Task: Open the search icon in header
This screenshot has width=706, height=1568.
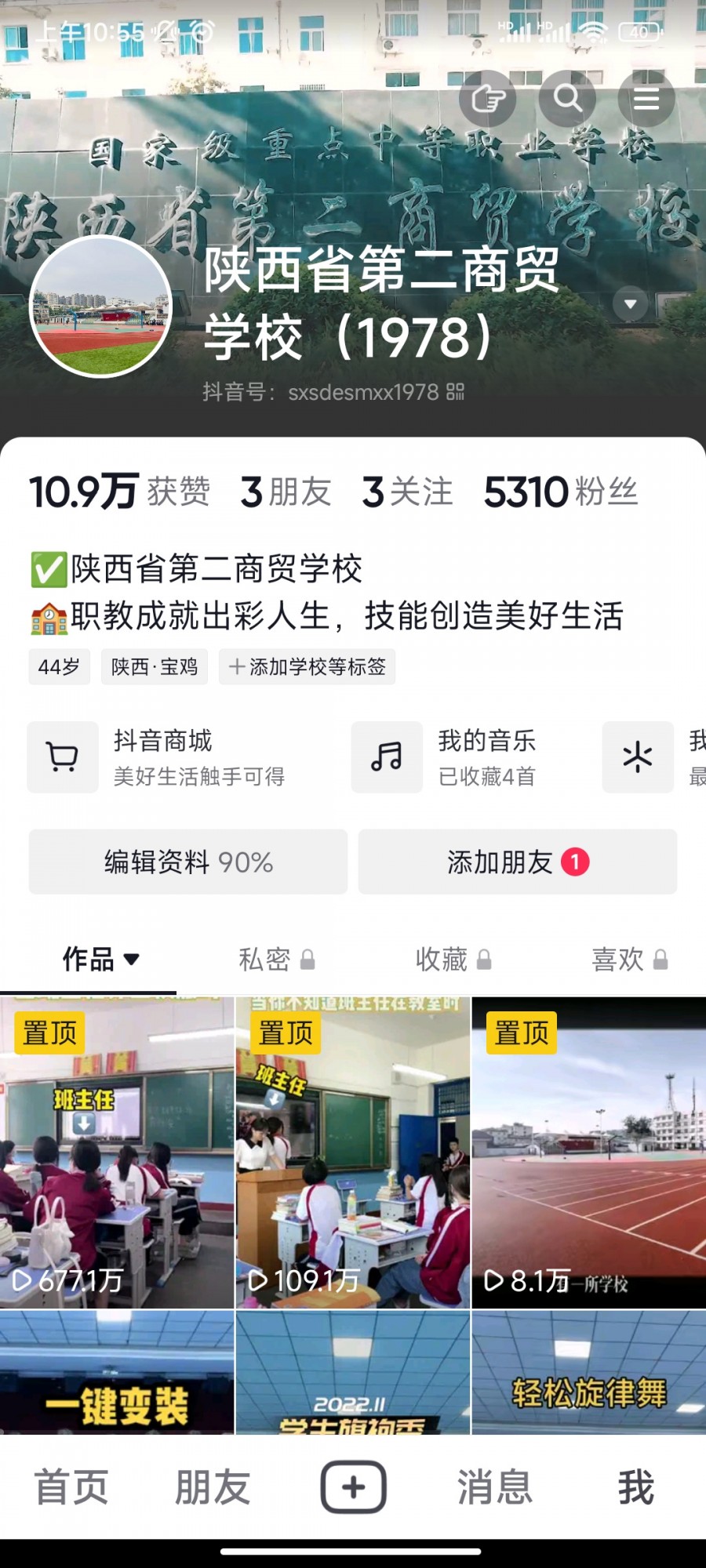Action: (566, 99)
